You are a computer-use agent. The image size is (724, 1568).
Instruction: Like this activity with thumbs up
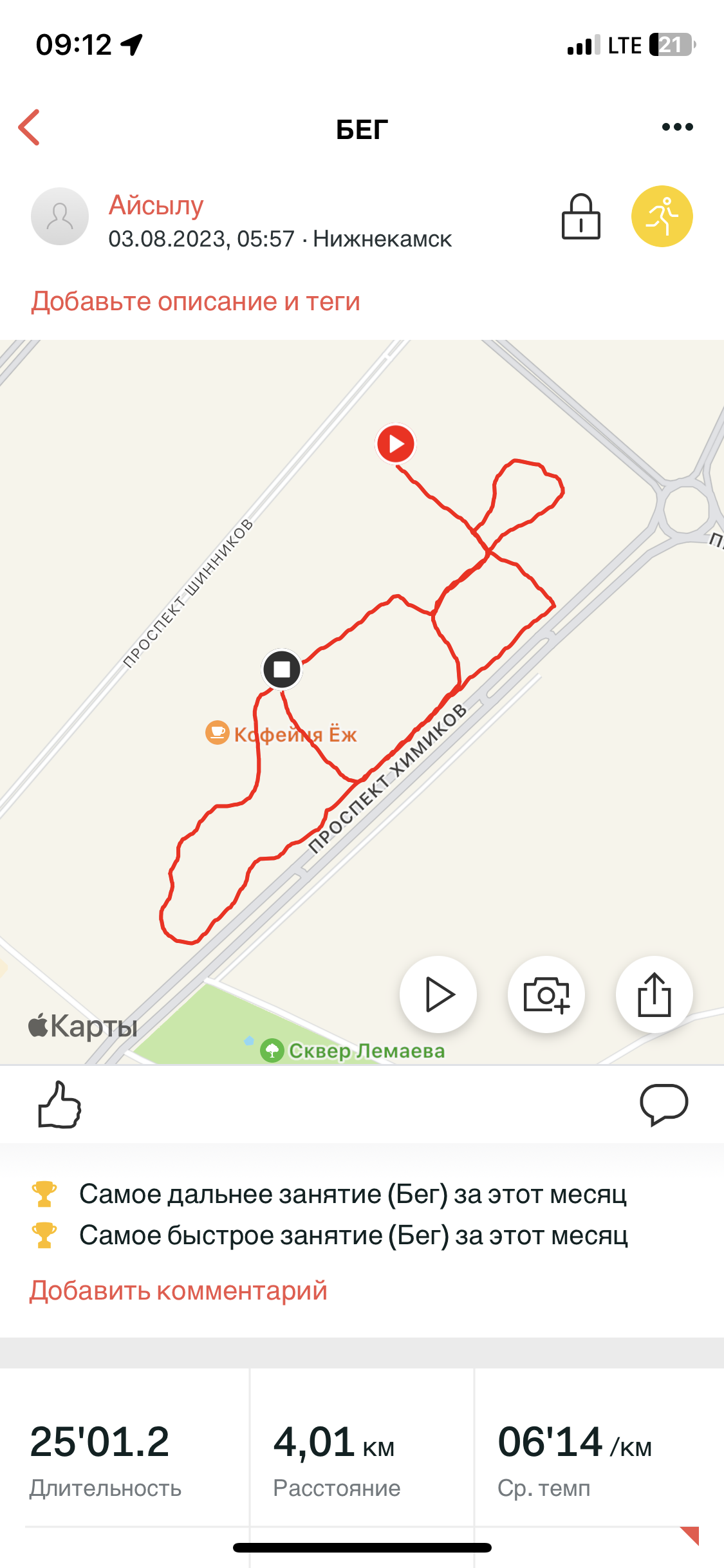click(x=60, y=1105)
